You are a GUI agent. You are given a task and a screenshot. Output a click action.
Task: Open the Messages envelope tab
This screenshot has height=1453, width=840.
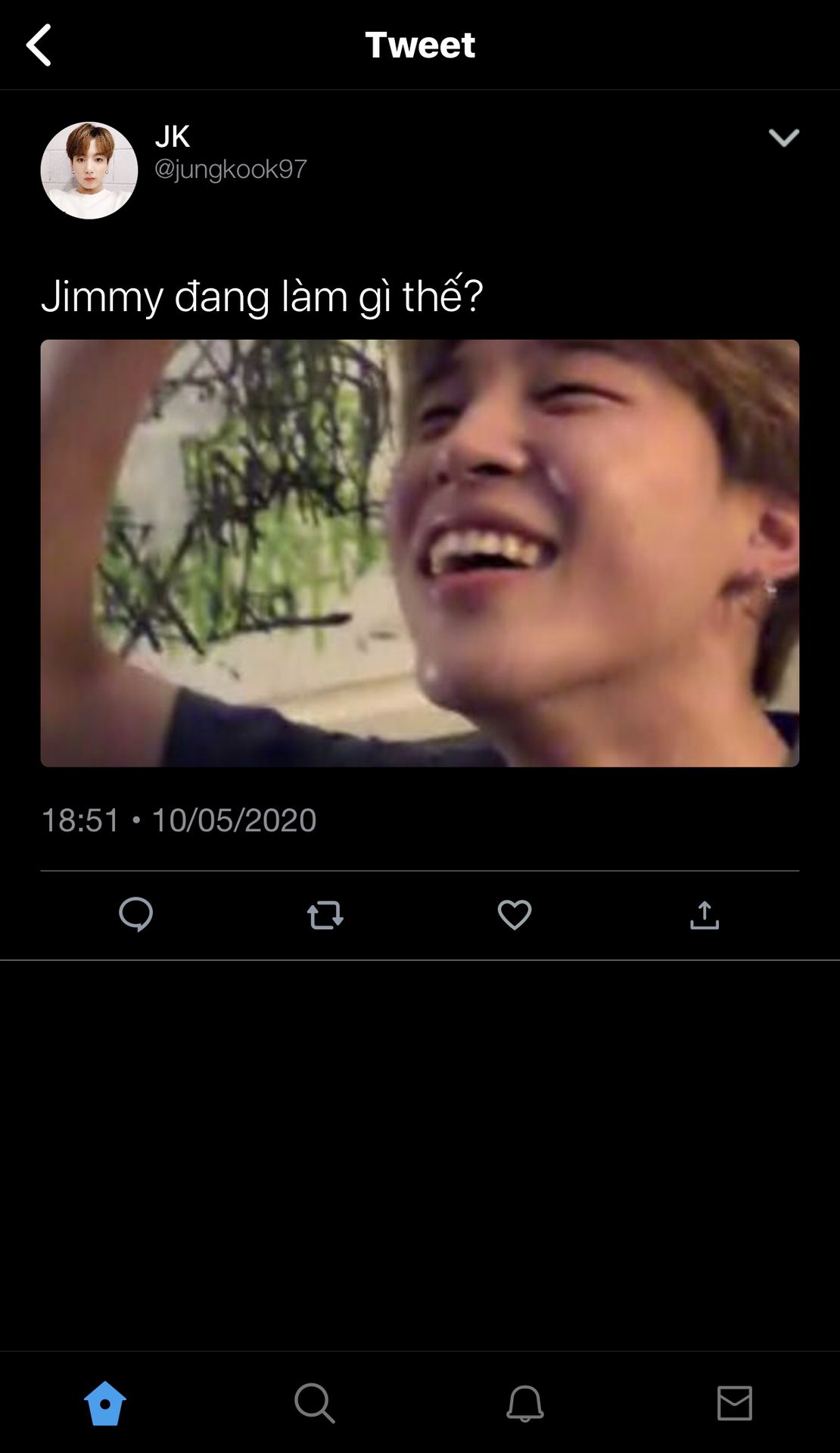(x=734, y=1403)
